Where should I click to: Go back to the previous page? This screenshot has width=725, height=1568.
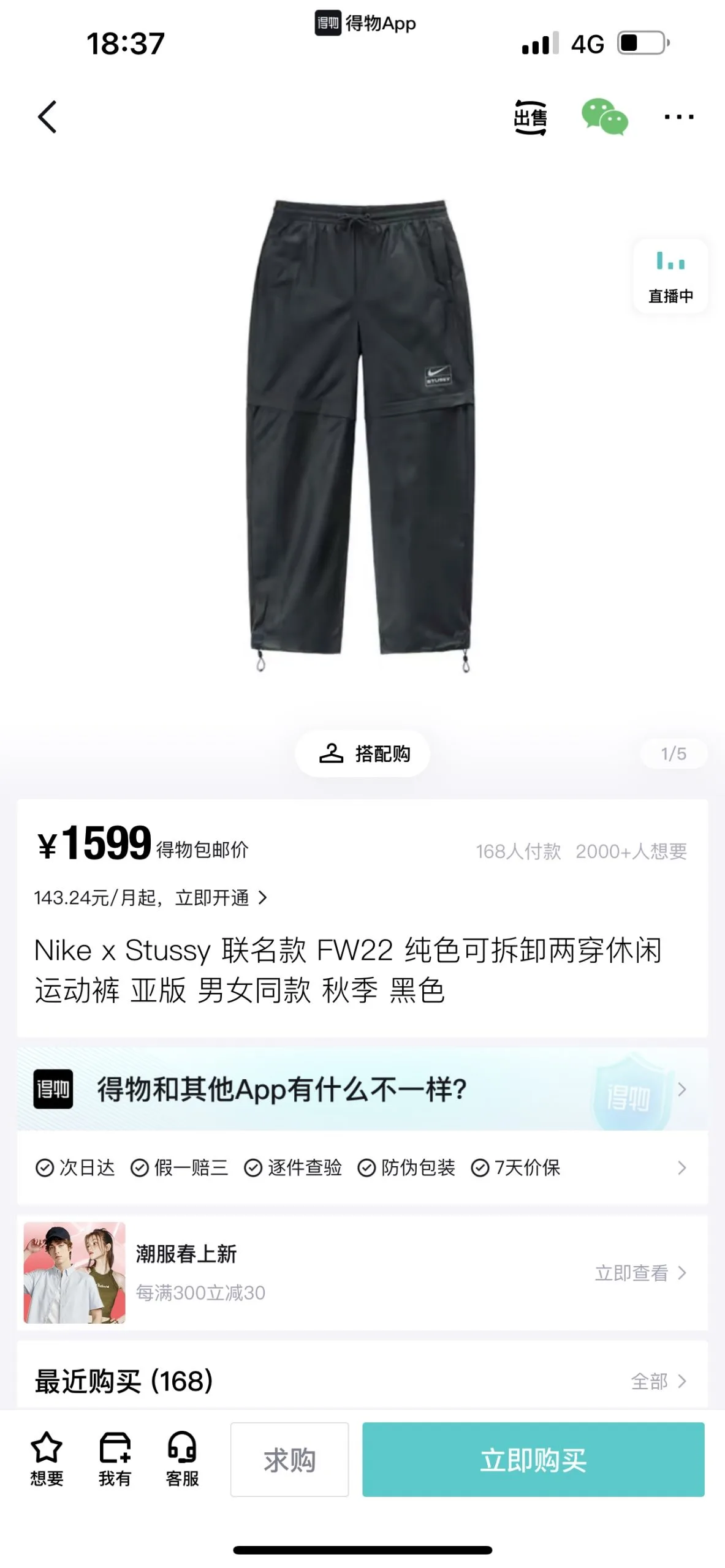(47, 116)
